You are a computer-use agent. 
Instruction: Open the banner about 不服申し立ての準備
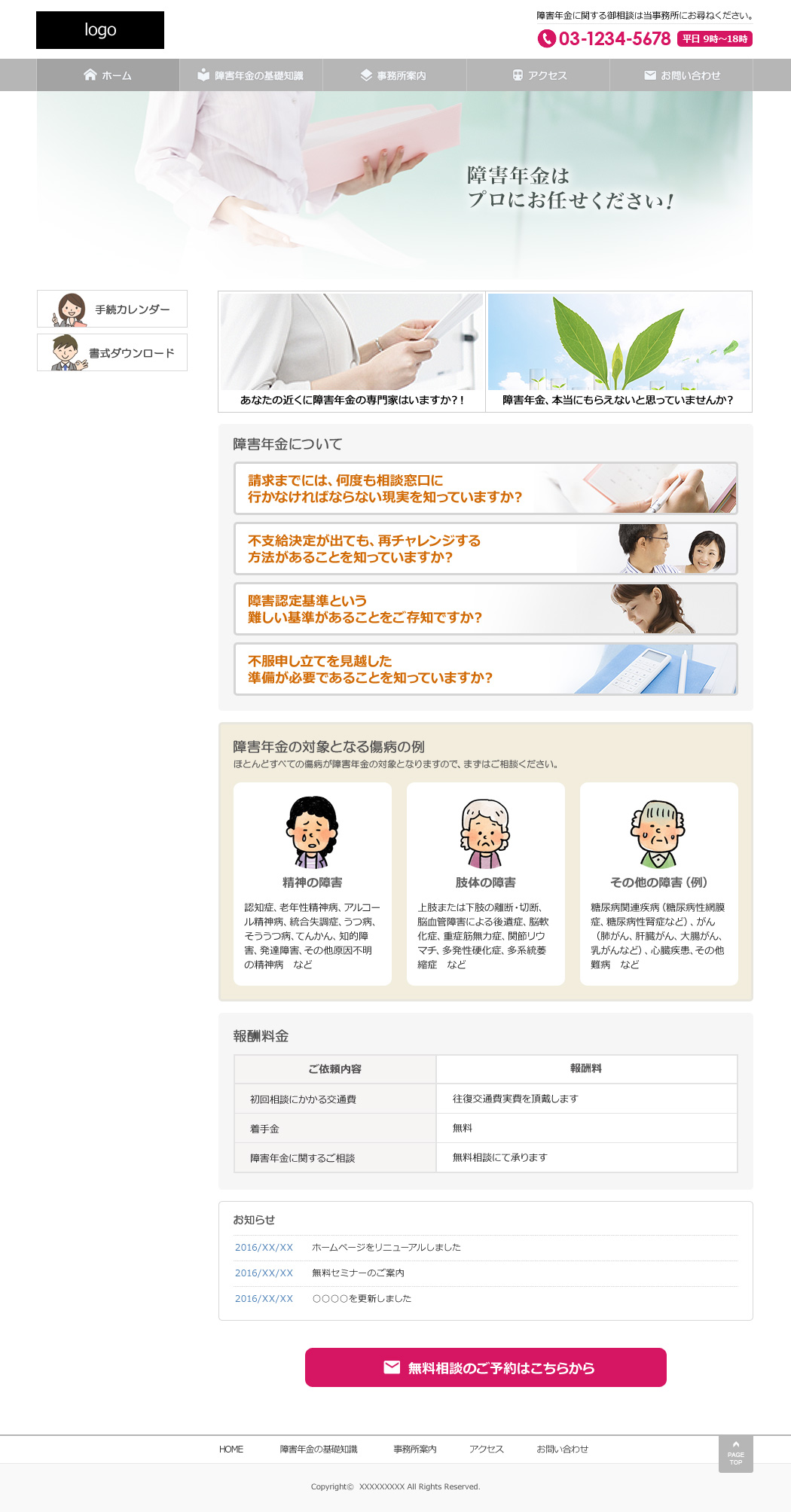tap(485, 669)
